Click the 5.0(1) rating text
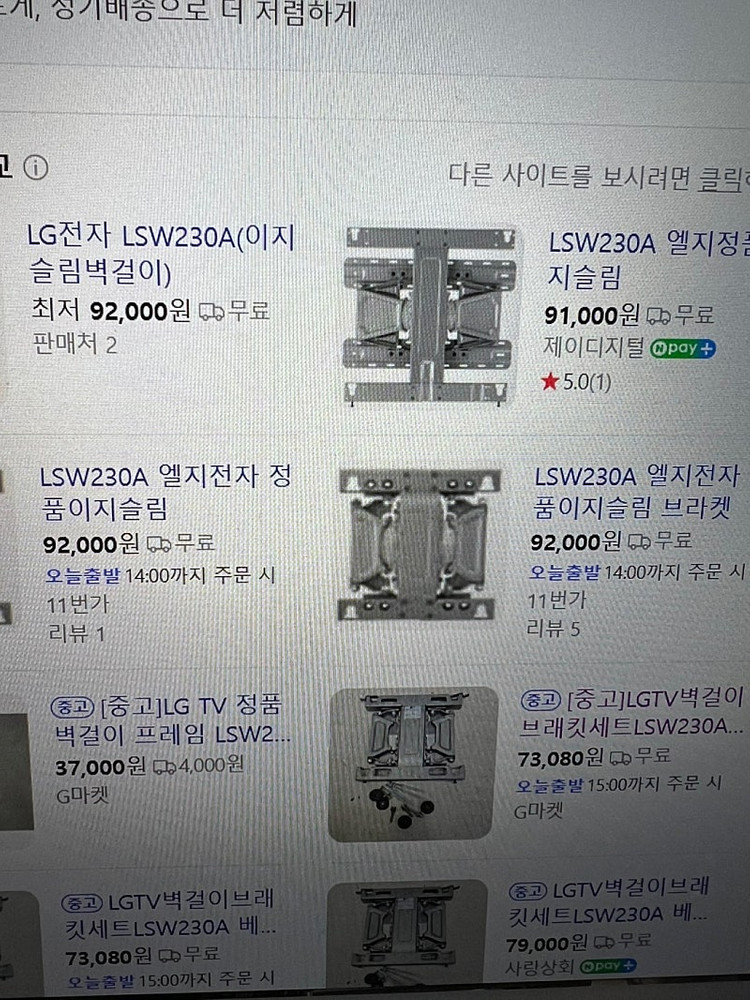Viewport: 750px width, 1000px height. (586, 381)
